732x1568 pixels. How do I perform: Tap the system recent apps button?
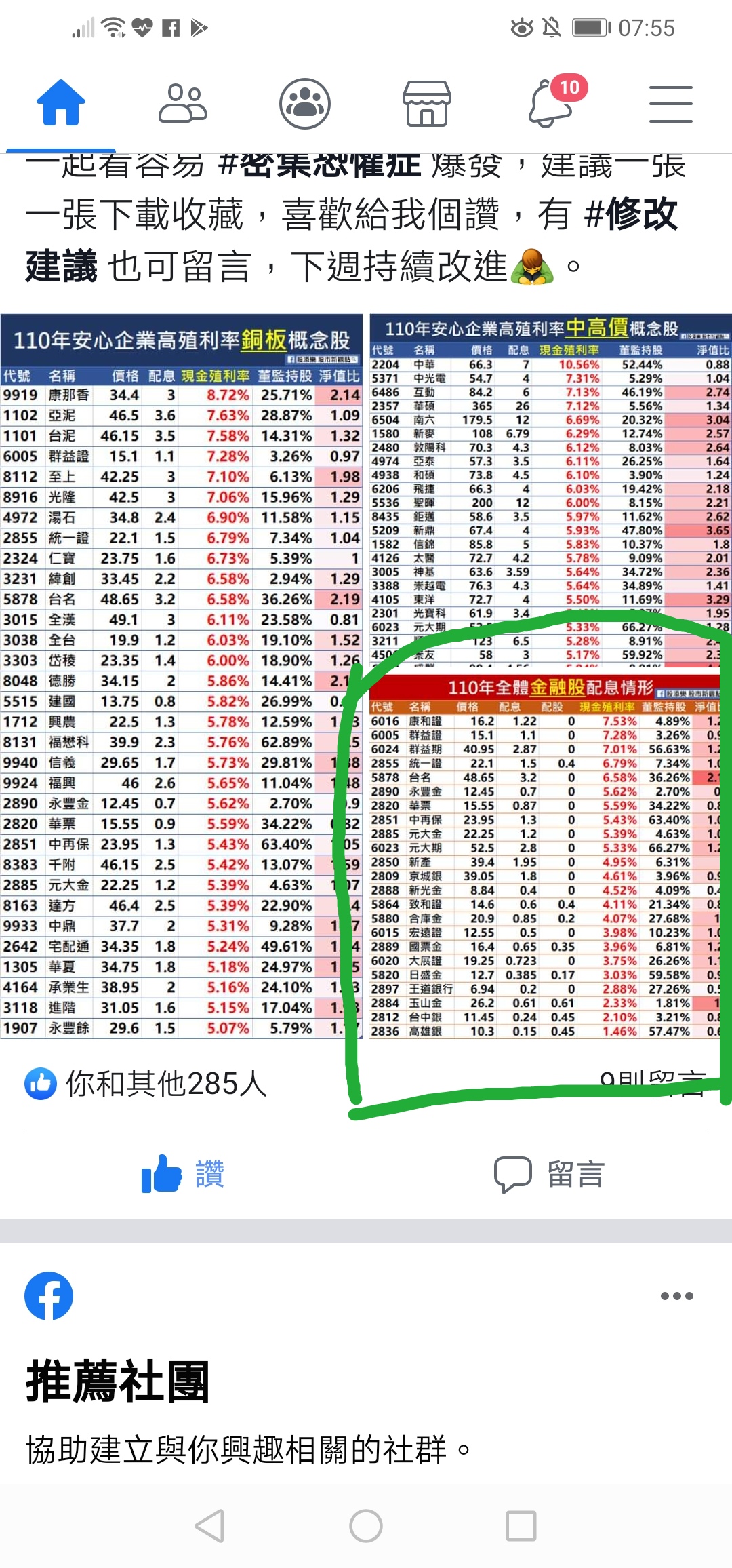(x=521, y=1526)
